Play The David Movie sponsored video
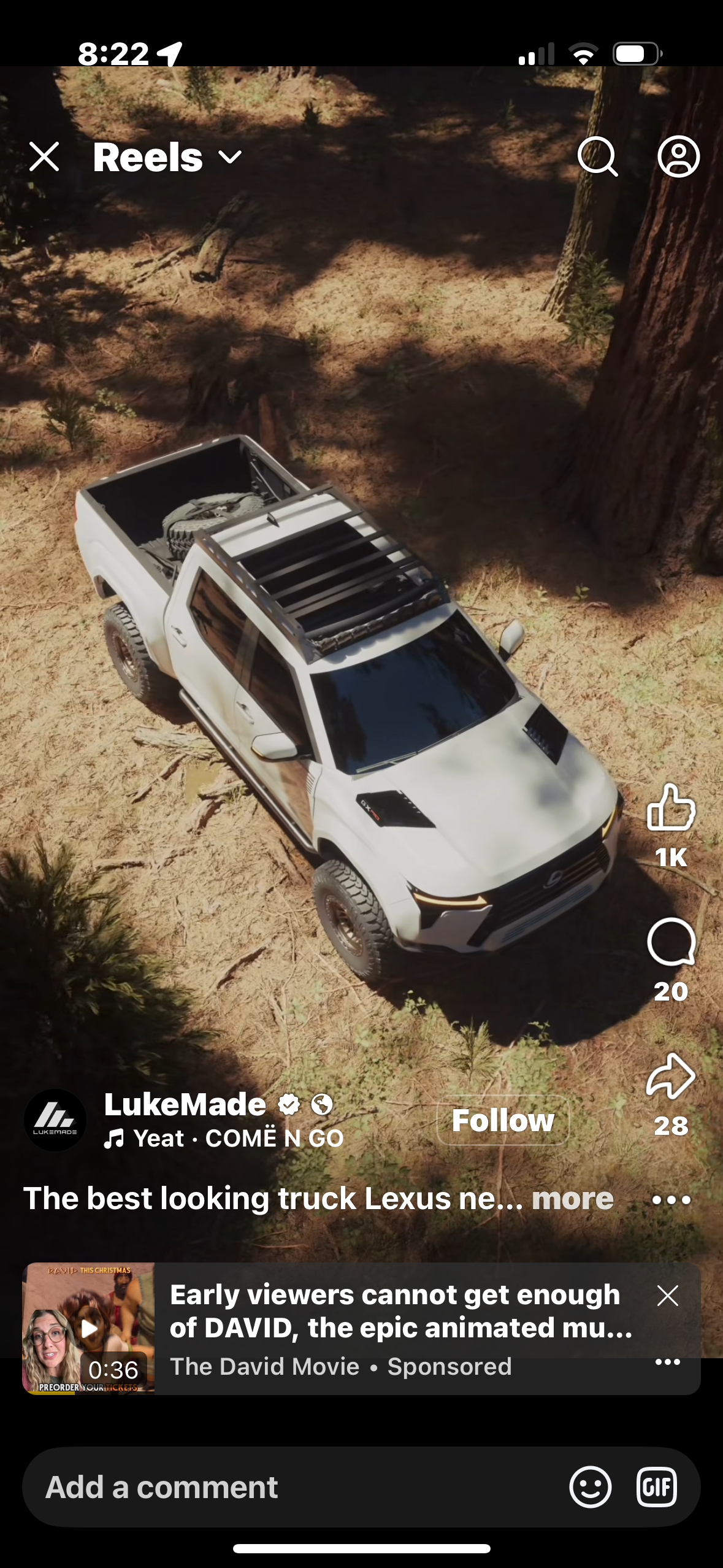This screenshot has width=723, height=1568. (x=88, y=1328)
